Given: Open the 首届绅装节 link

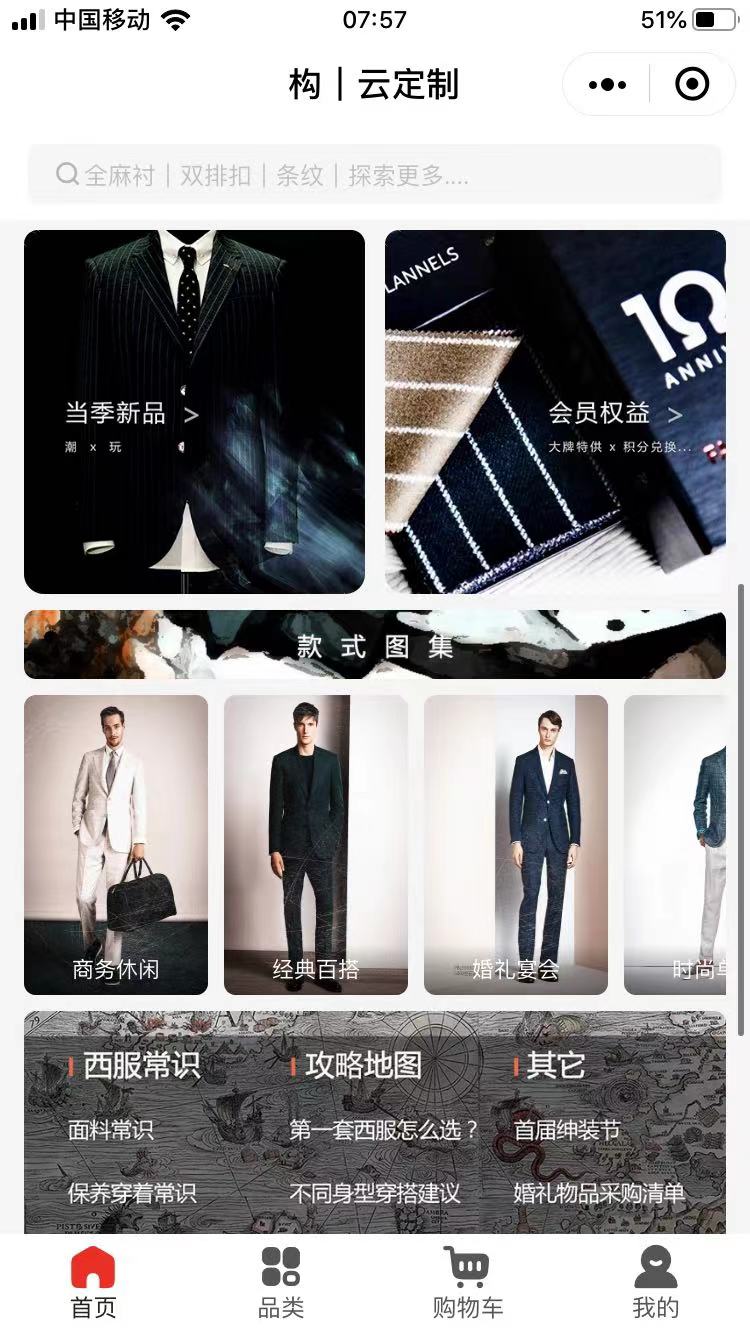Looking at the screenshot, I should (567, 1130).
